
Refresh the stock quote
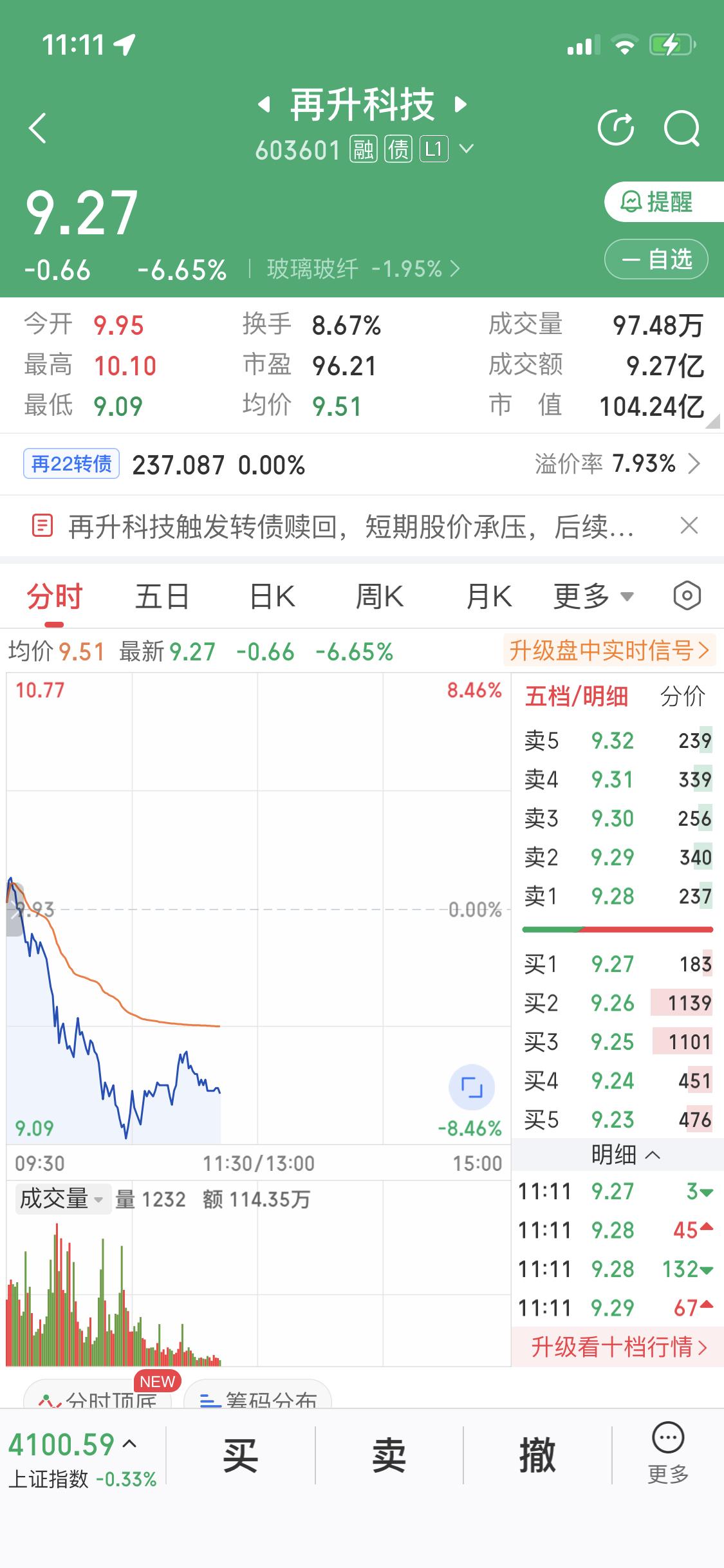(x=617, y=127)
